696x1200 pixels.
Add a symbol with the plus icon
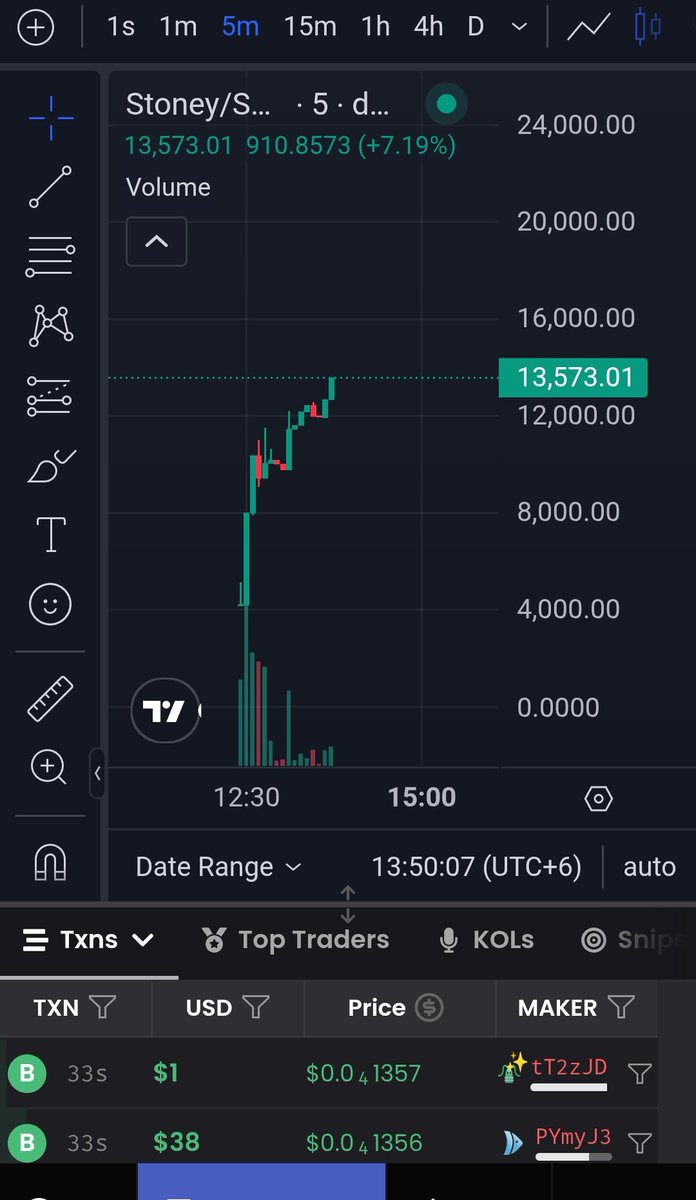pyautogui.click(x=36, y=27)
